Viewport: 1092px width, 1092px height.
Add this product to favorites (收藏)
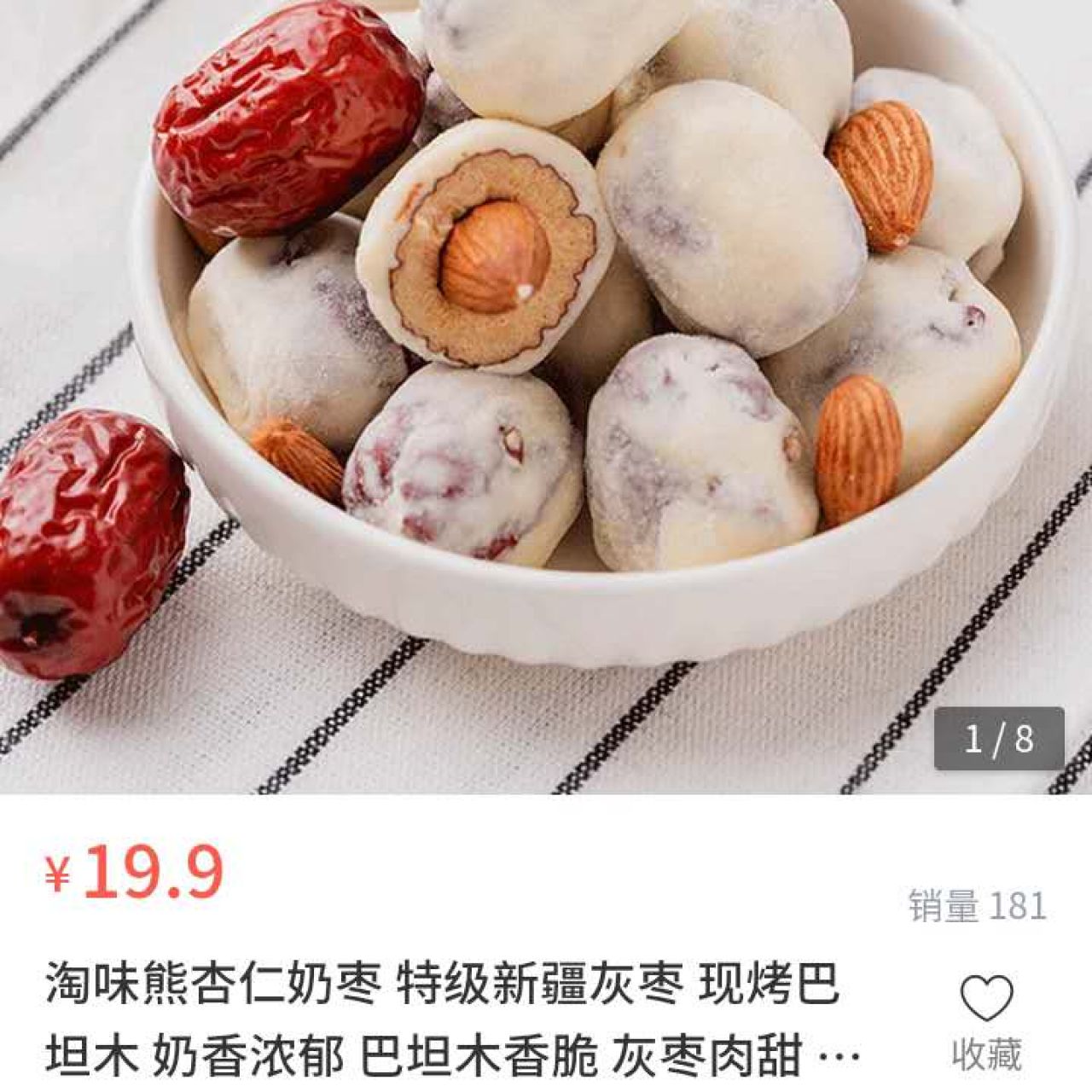[x=986, y=1019]
